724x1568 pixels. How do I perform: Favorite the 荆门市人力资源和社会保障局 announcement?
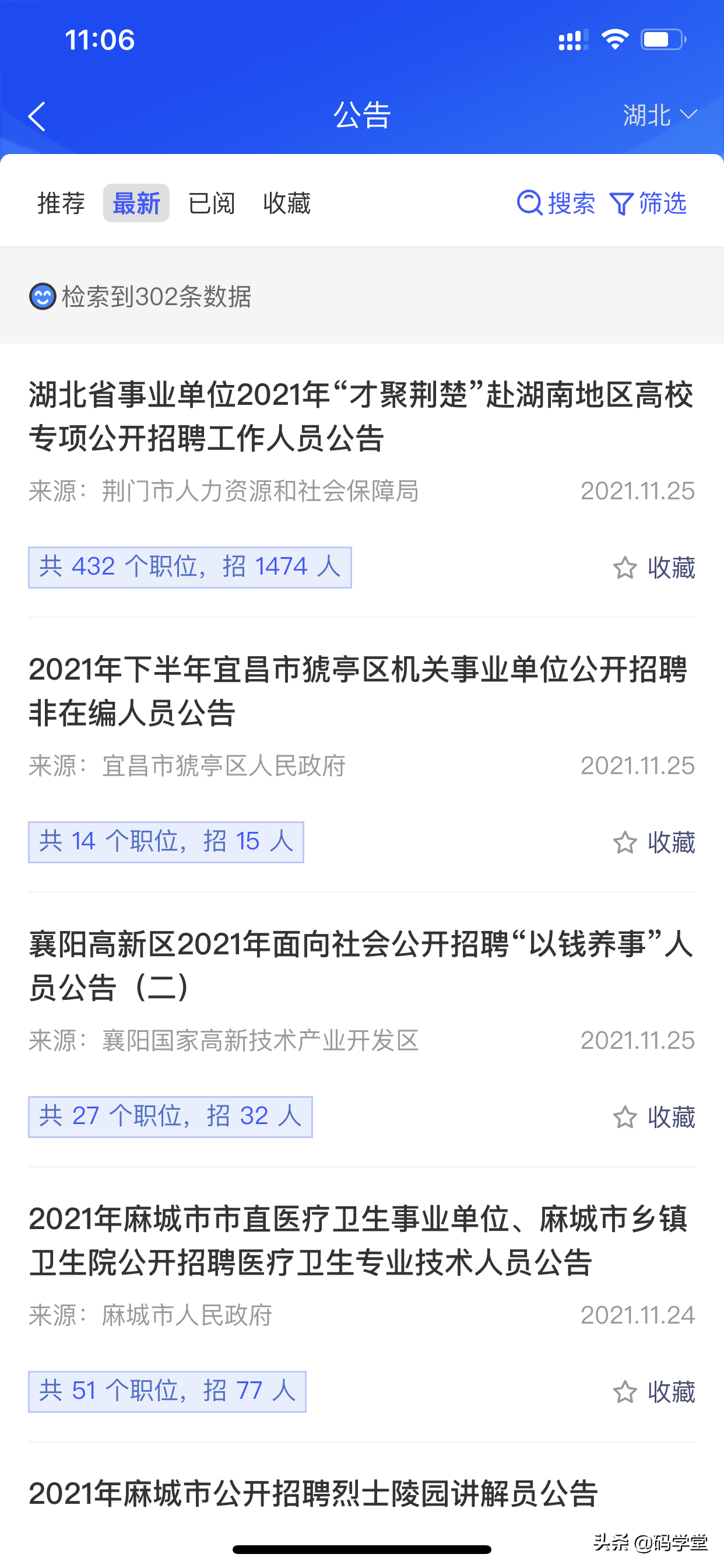click(x=654, y=568)
